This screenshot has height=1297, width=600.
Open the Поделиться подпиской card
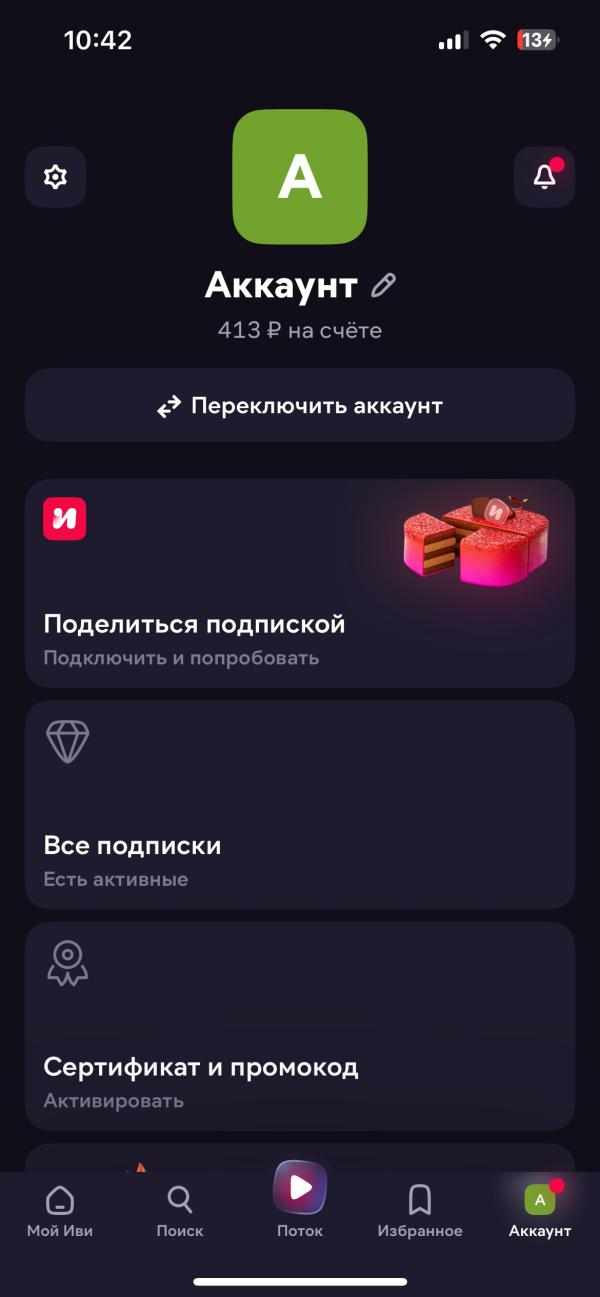coord(300,583)
